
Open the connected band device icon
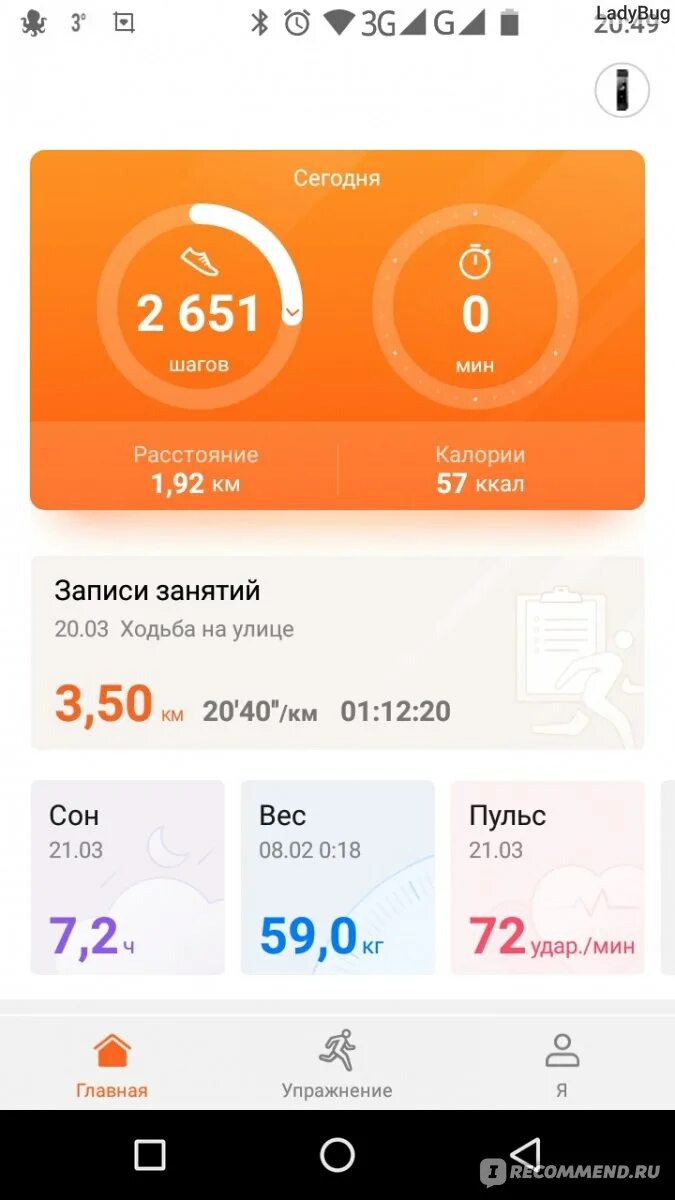tap(621, 91)
